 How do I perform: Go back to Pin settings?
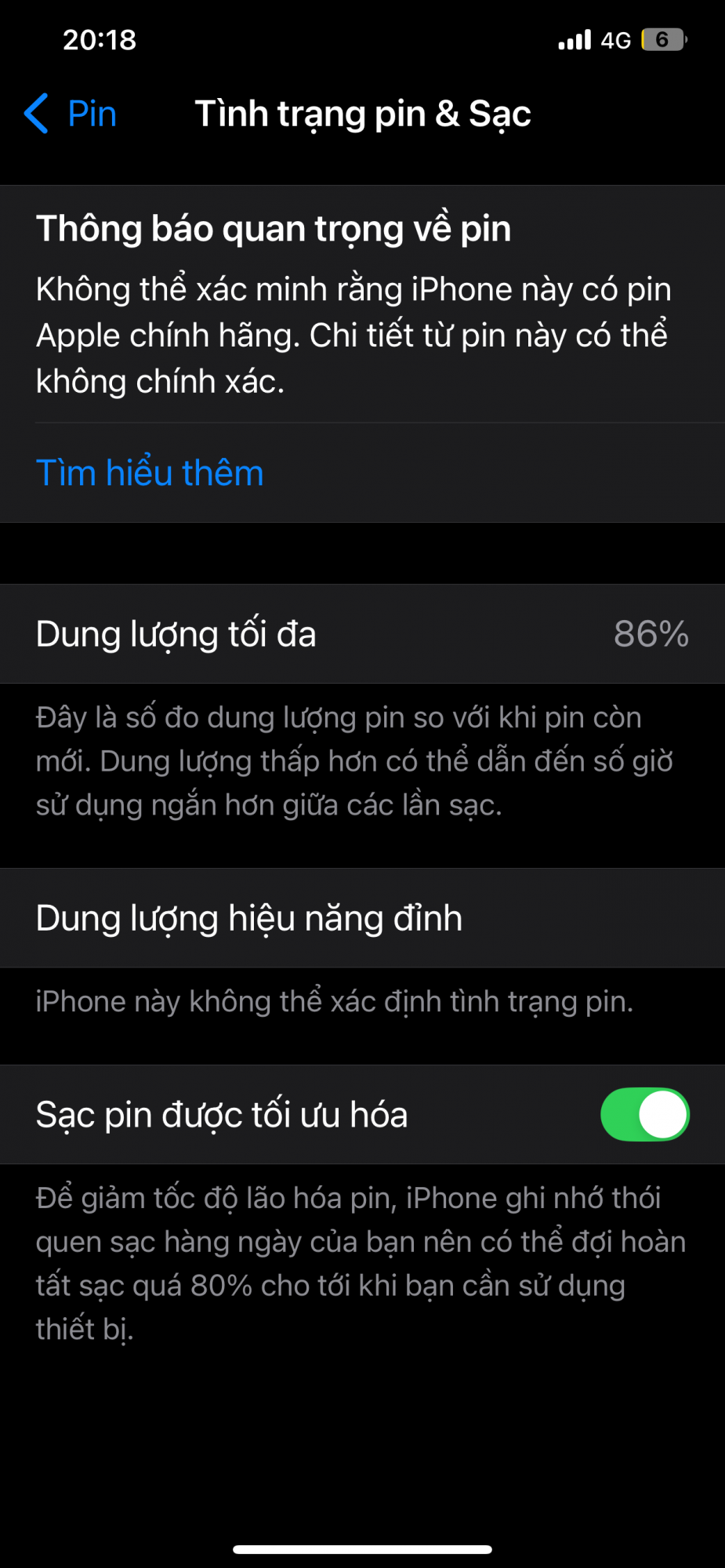point(71,114)
